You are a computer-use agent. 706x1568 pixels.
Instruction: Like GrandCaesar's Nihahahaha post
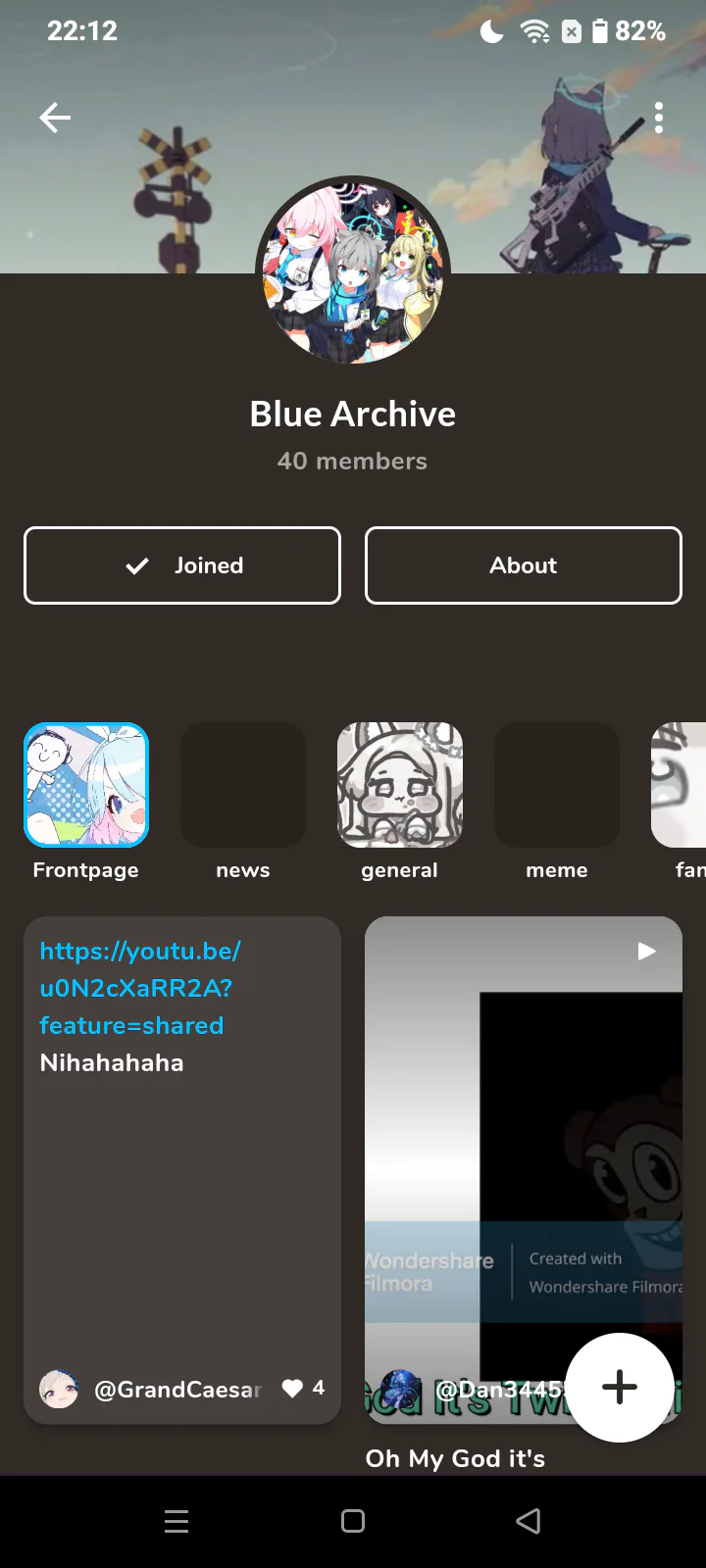click(x=293, y=1388)
